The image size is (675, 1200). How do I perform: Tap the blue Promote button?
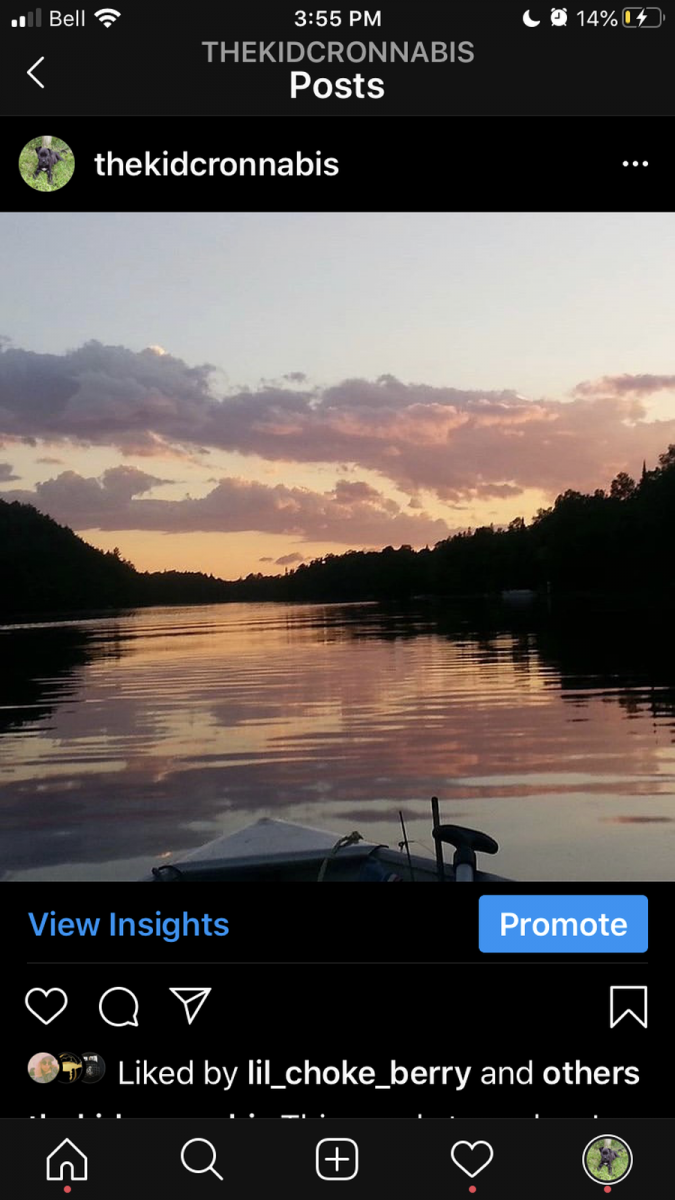coord(563,924)
